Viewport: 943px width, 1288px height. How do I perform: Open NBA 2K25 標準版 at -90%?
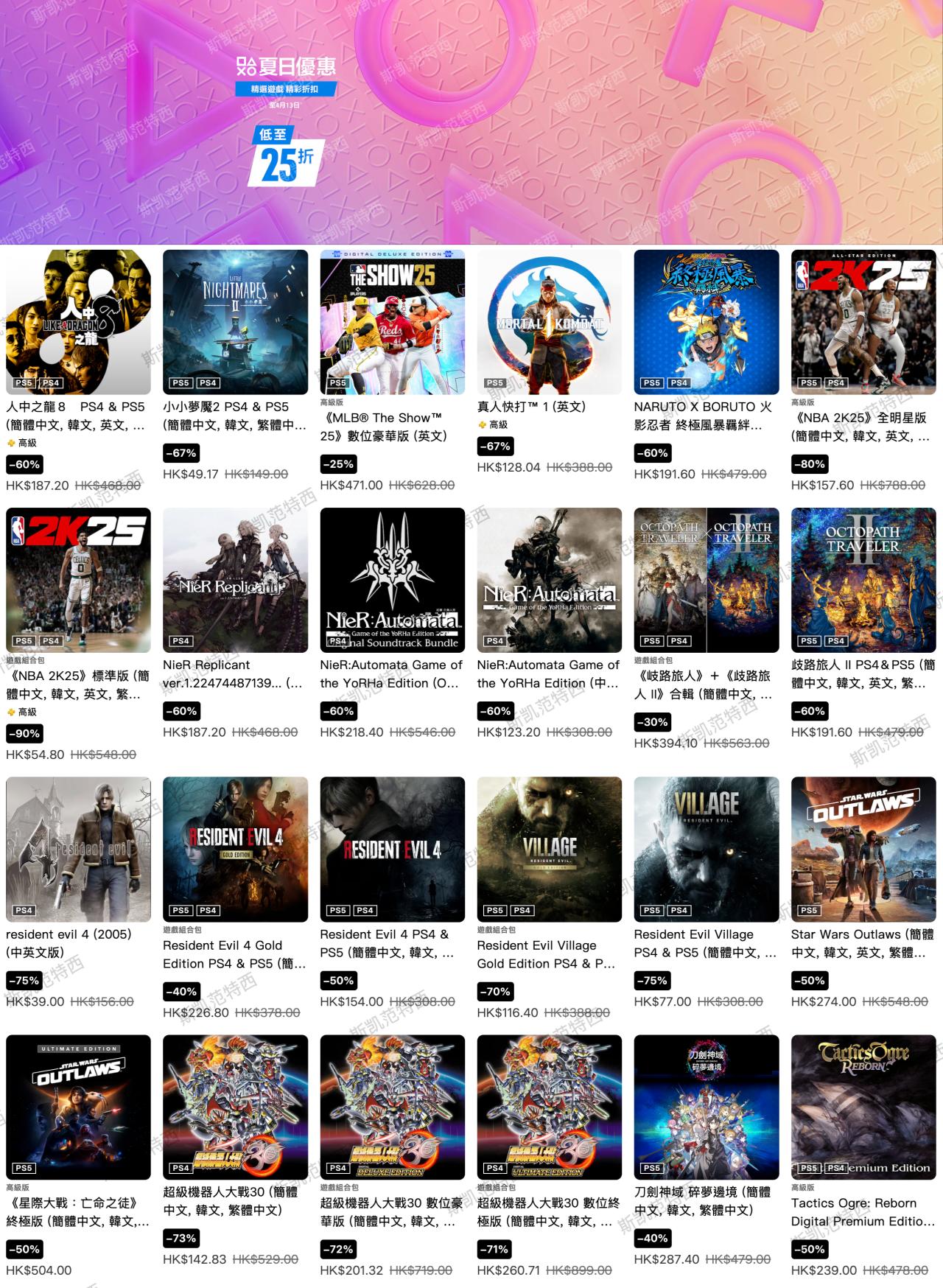[x=78, y=580]
